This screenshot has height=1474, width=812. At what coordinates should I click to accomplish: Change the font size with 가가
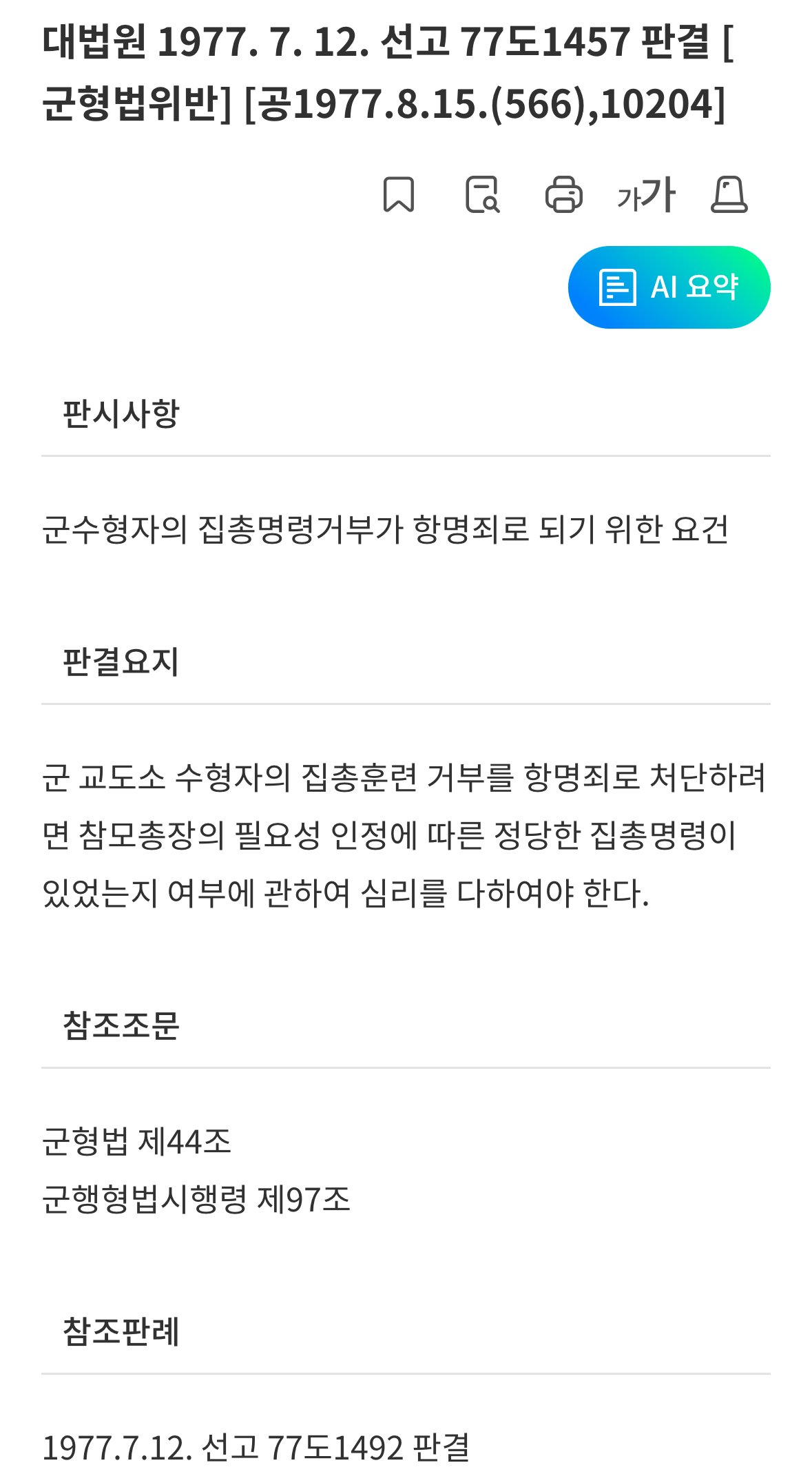tap(646, 194)
